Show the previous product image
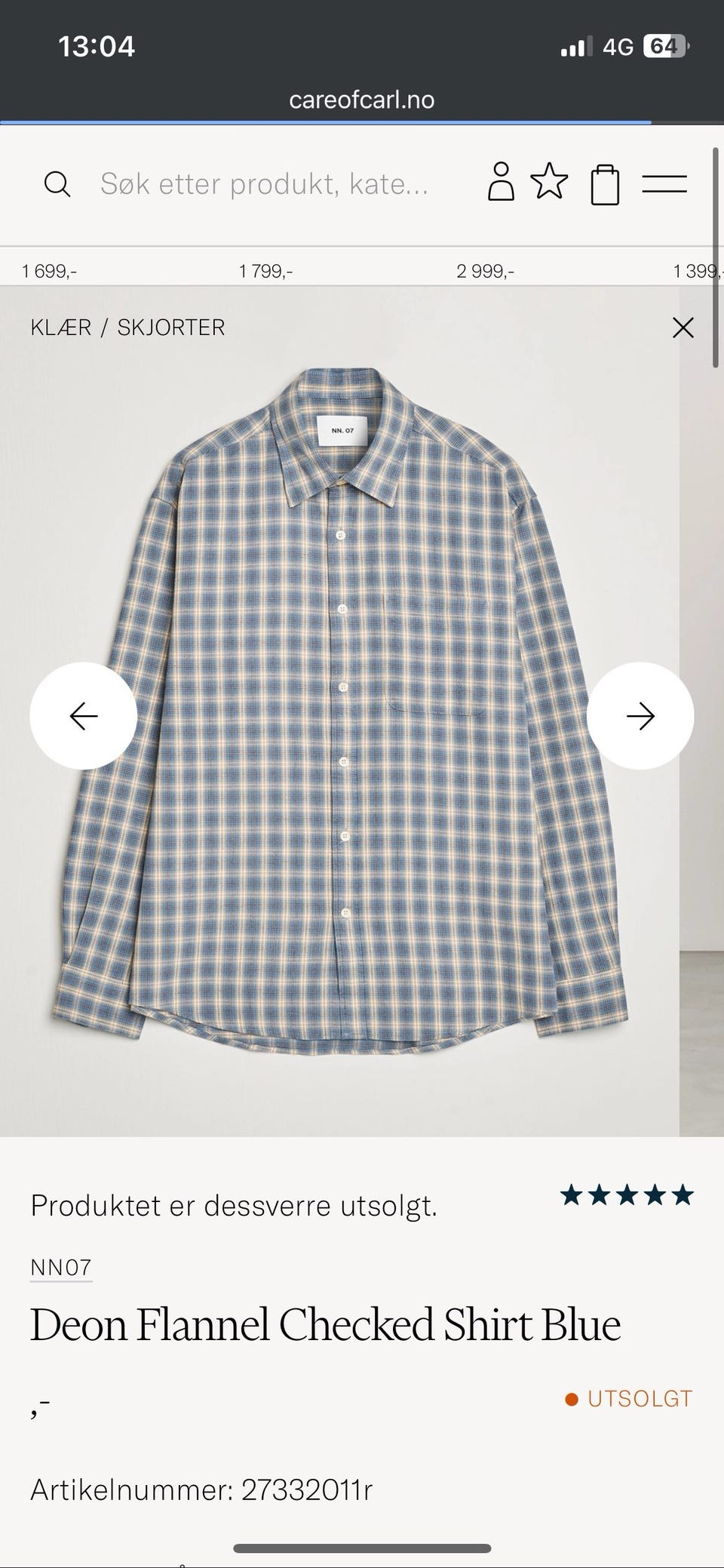 point(83,715)
